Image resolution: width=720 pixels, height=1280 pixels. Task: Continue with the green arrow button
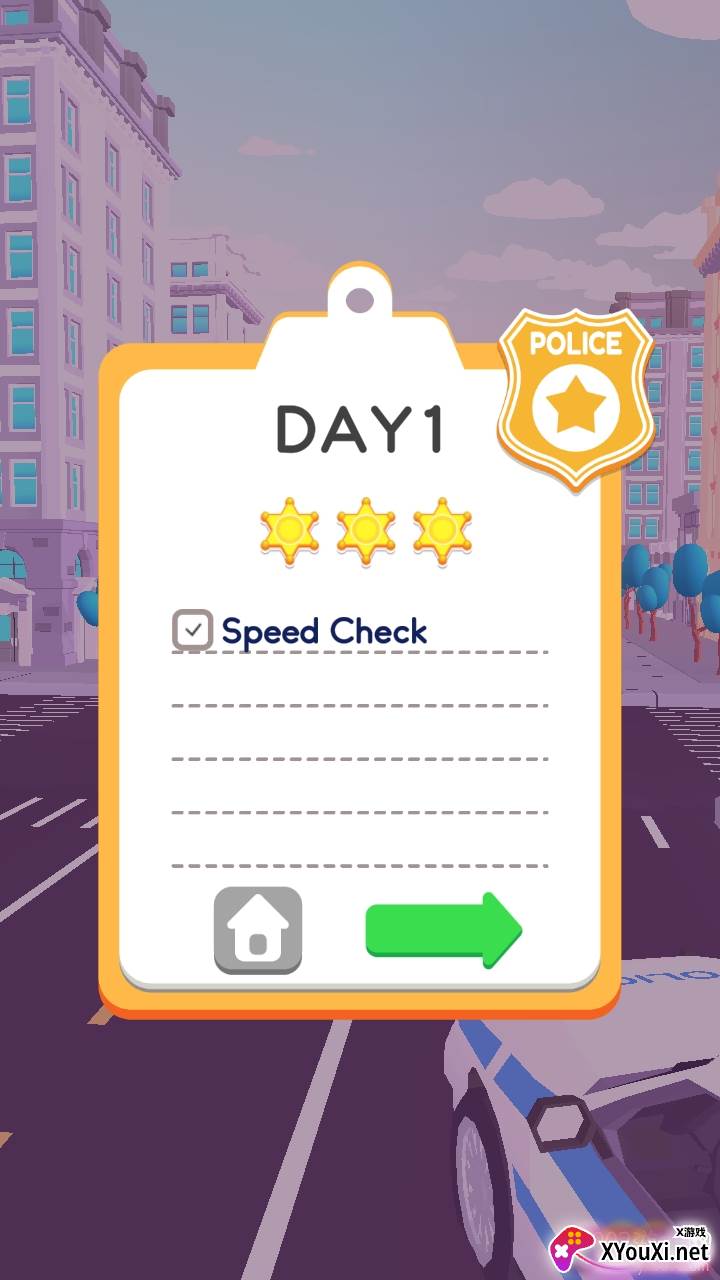[x=444, y=930]
